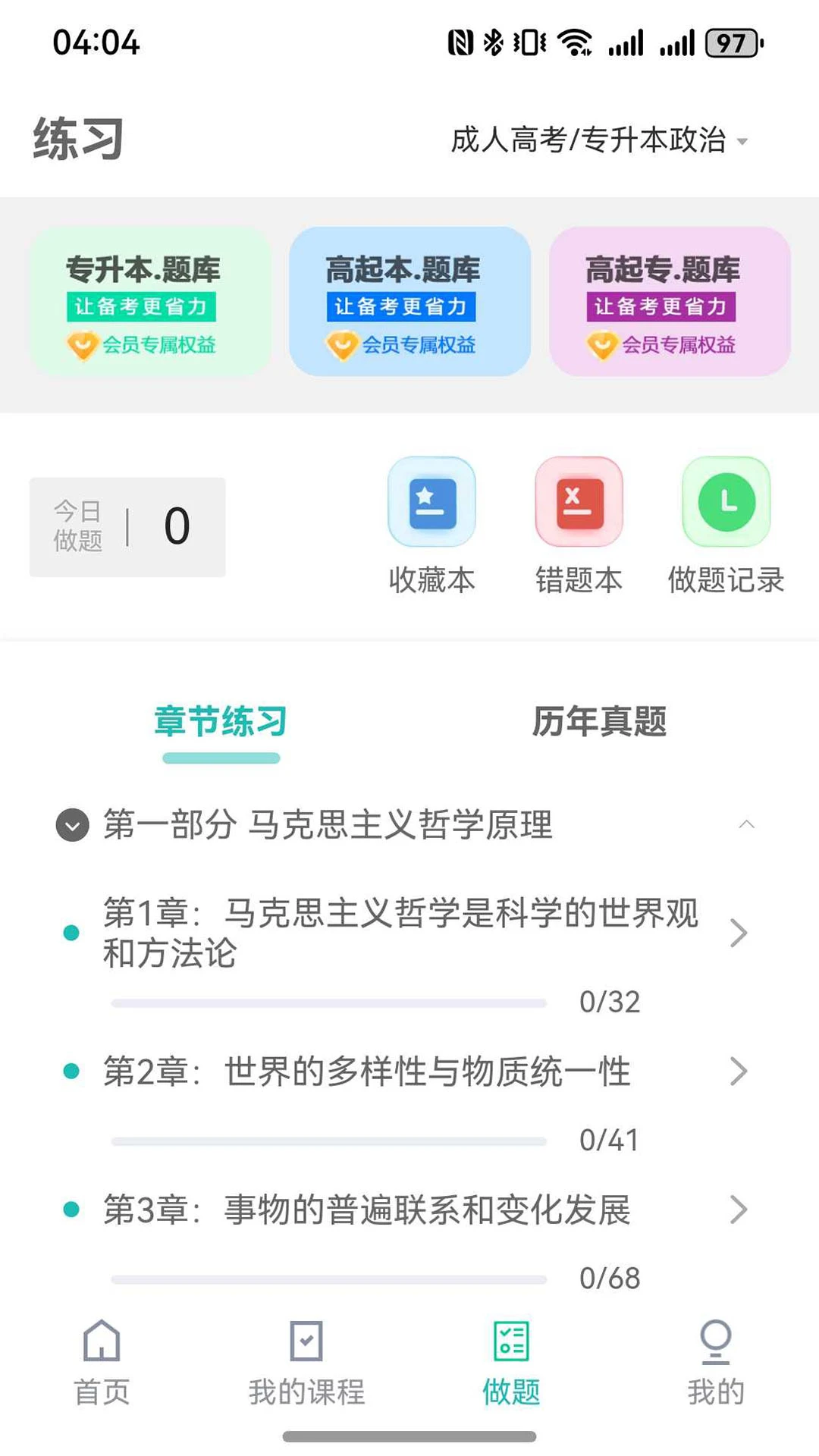Tap the 今日做题 counter panel
Screen dimensions: 819x1456
coord(127,526)
